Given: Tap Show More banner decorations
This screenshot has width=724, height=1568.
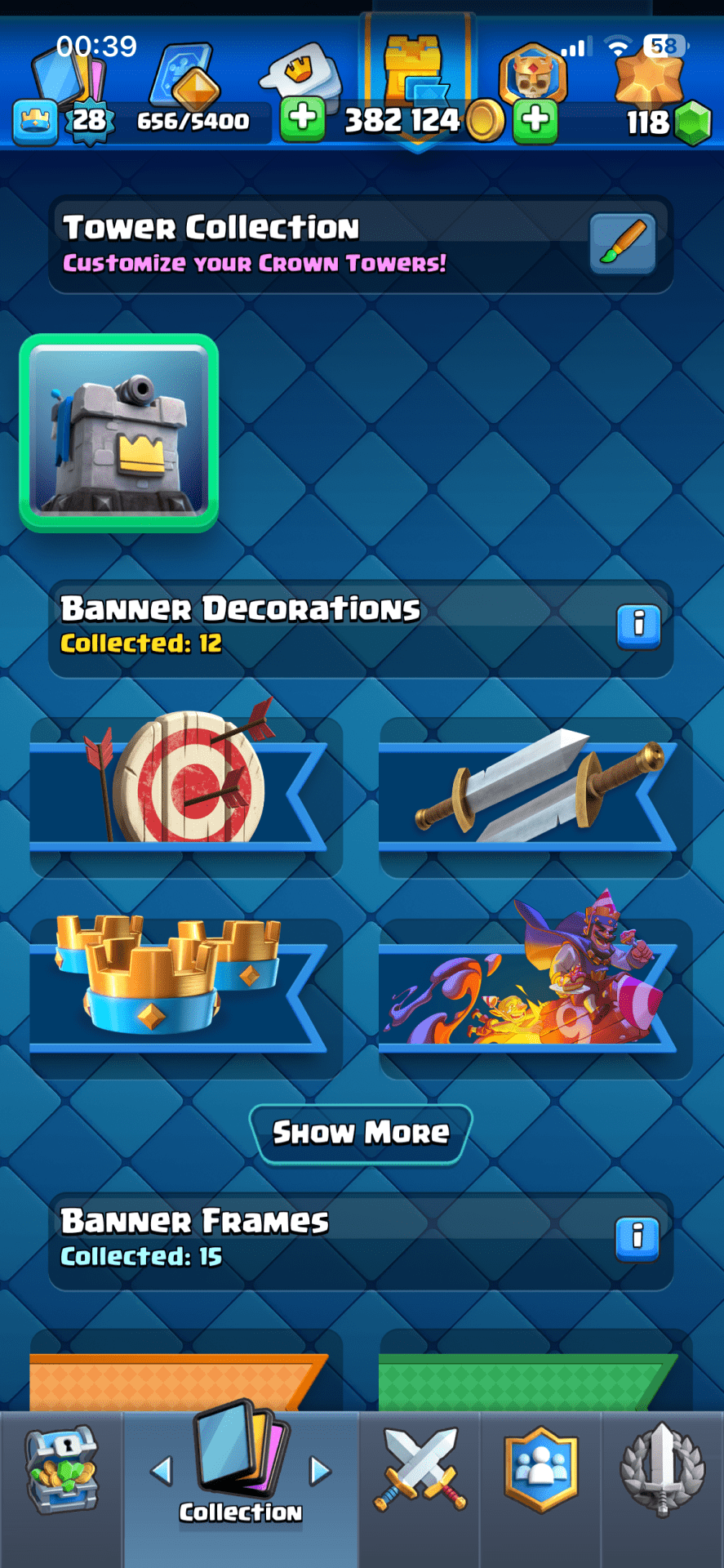Looking at the screenshot, I should point(361,1133).
